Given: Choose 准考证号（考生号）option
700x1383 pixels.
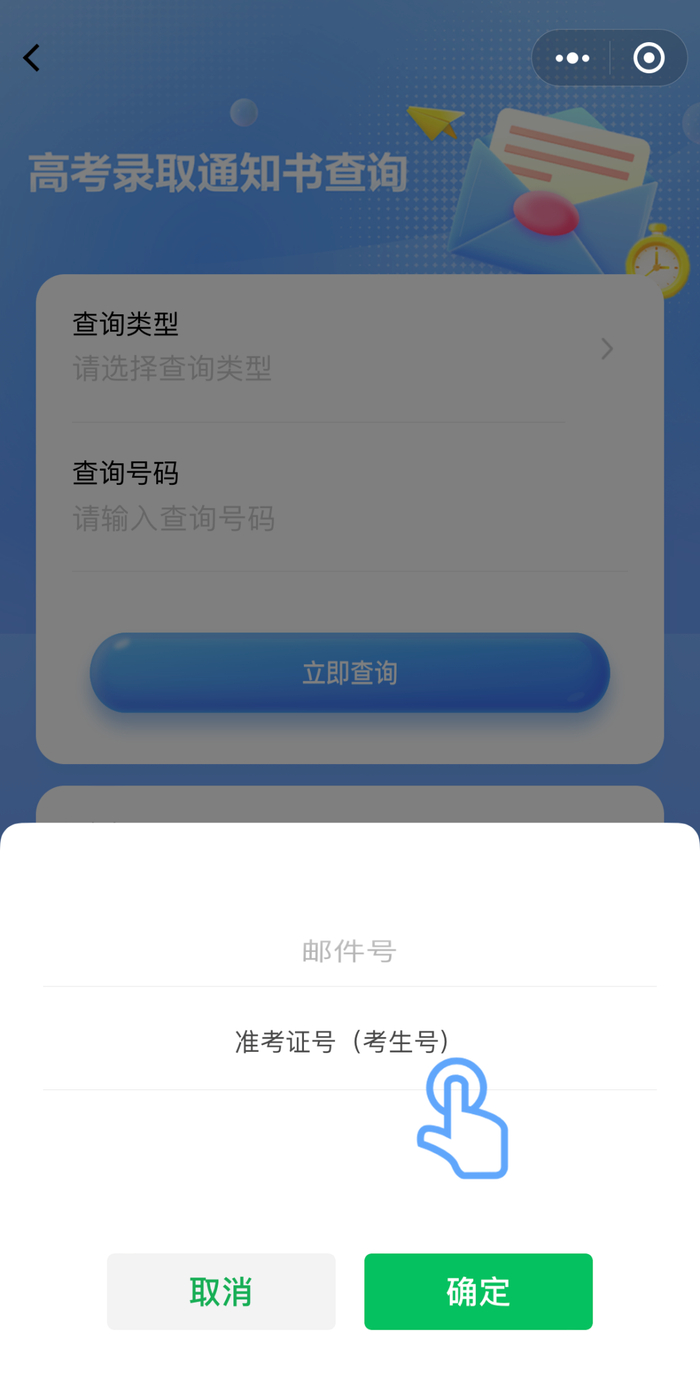Looking at the screenshot, I should pyautogui.click(x=342, y=1041).
